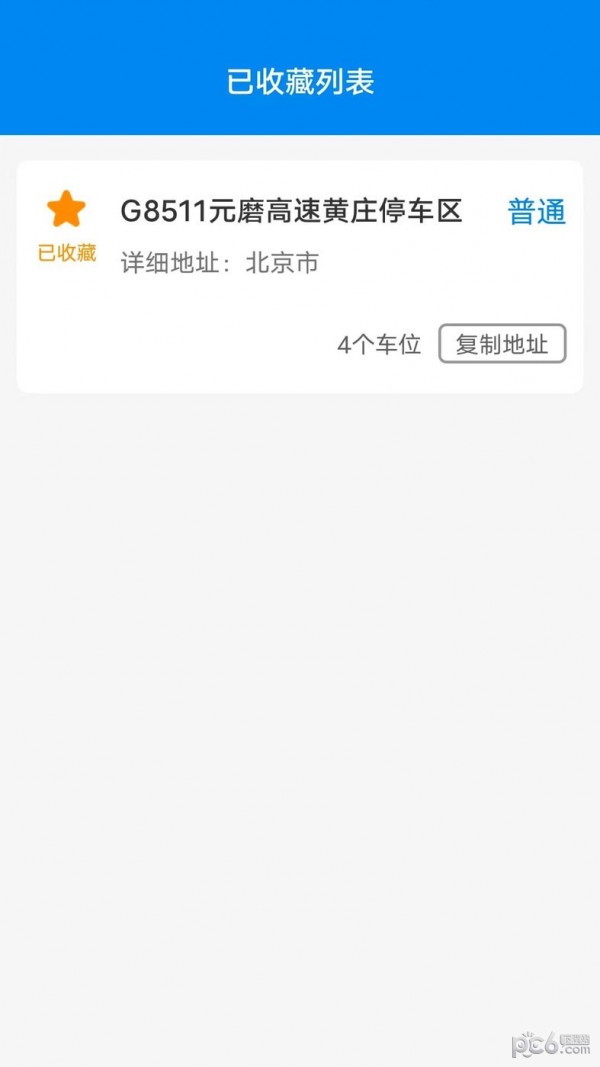
Task: Tap the 复制地址 button
Action: (502, 345)
